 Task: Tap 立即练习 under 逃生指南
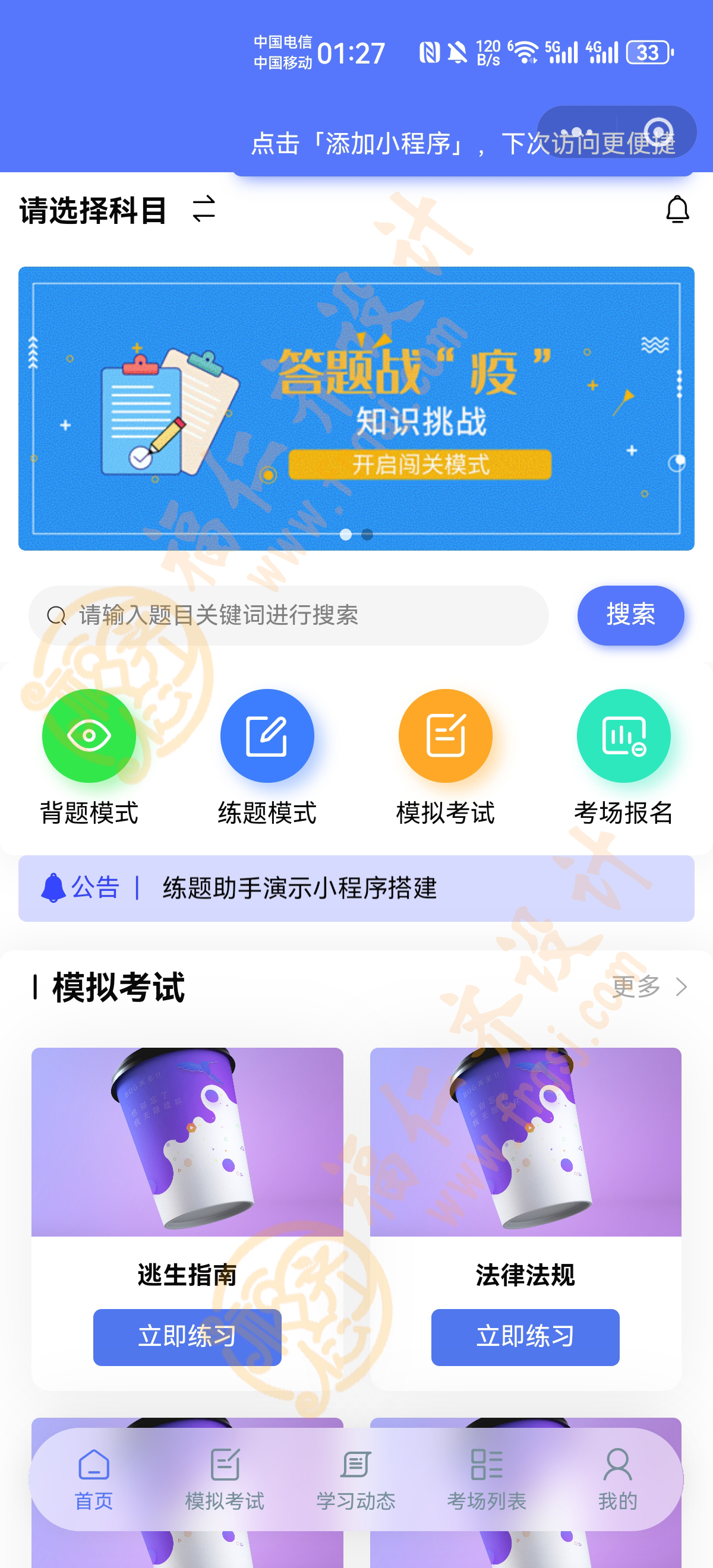(x=187, y=1337)
